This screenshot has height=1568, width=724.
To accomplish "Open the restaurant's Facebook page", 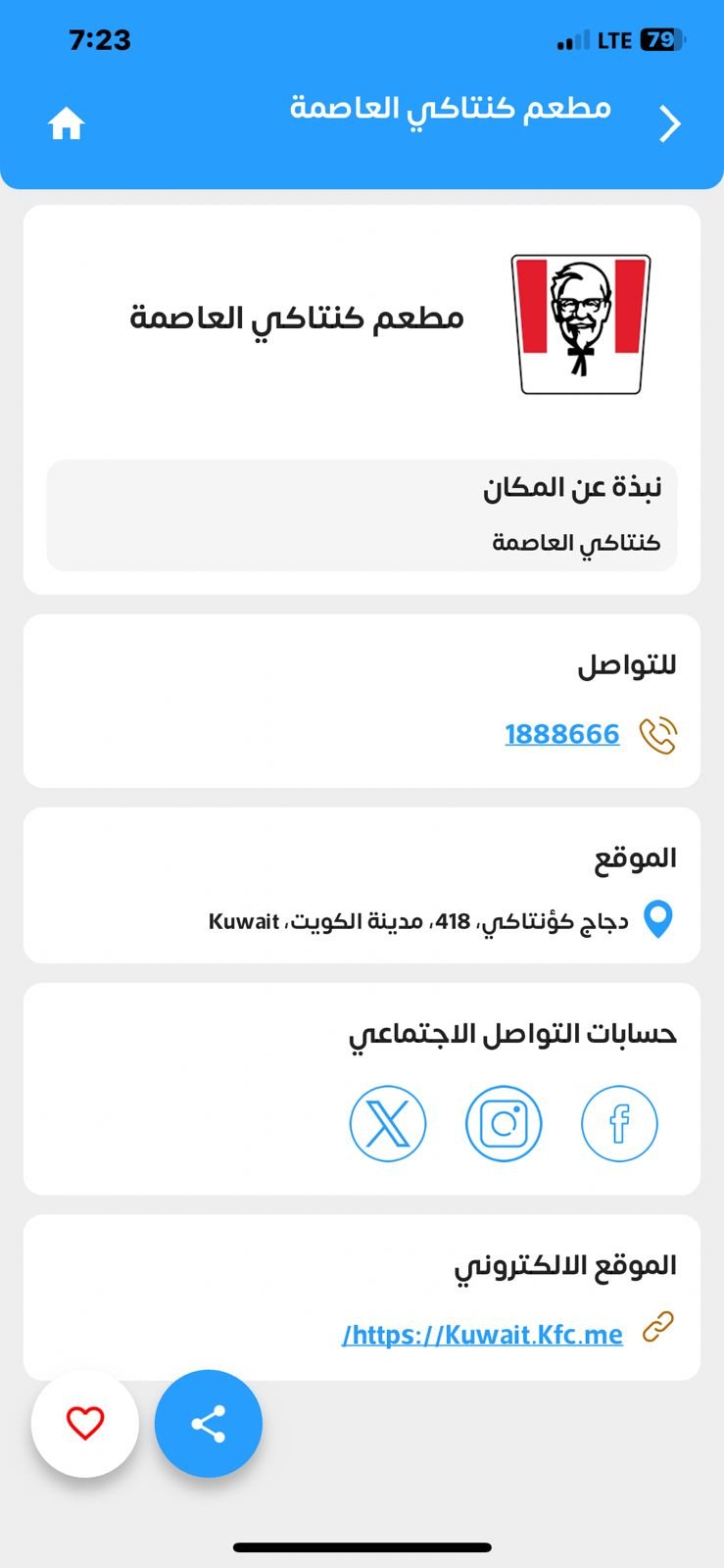I will [x=619, y=1123].
